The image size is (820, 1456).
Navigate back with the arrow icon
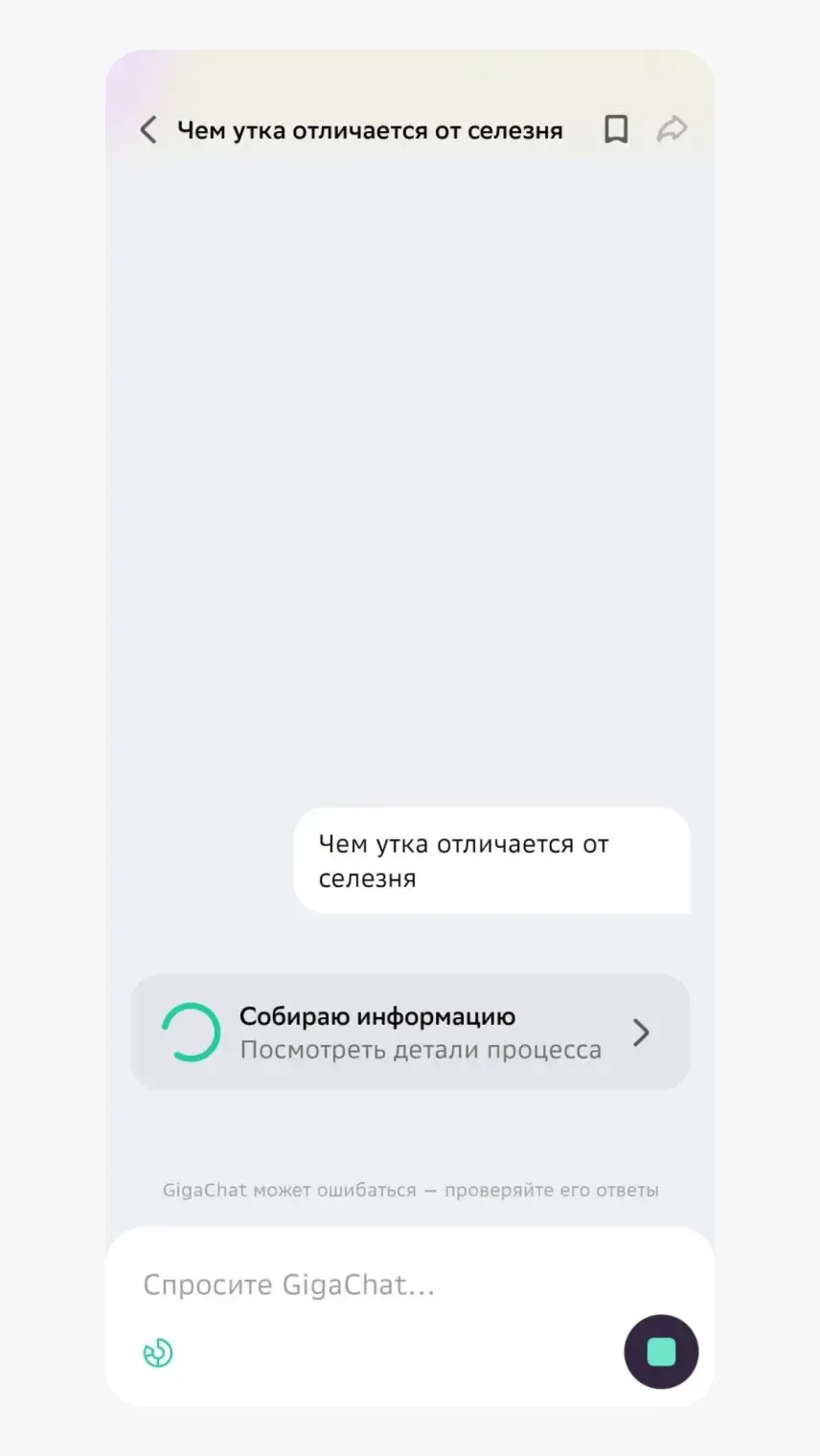click(148, 129)
